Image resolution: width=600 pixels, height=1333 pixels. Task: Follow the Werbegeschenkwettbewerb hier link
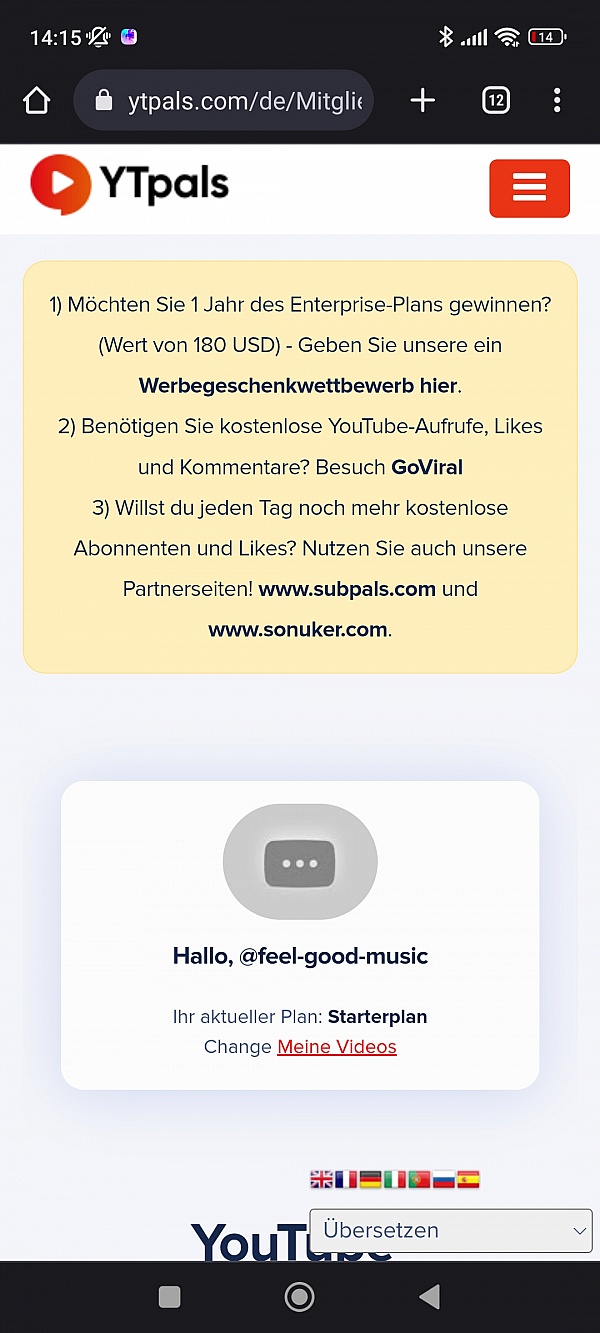pos(298,386)
